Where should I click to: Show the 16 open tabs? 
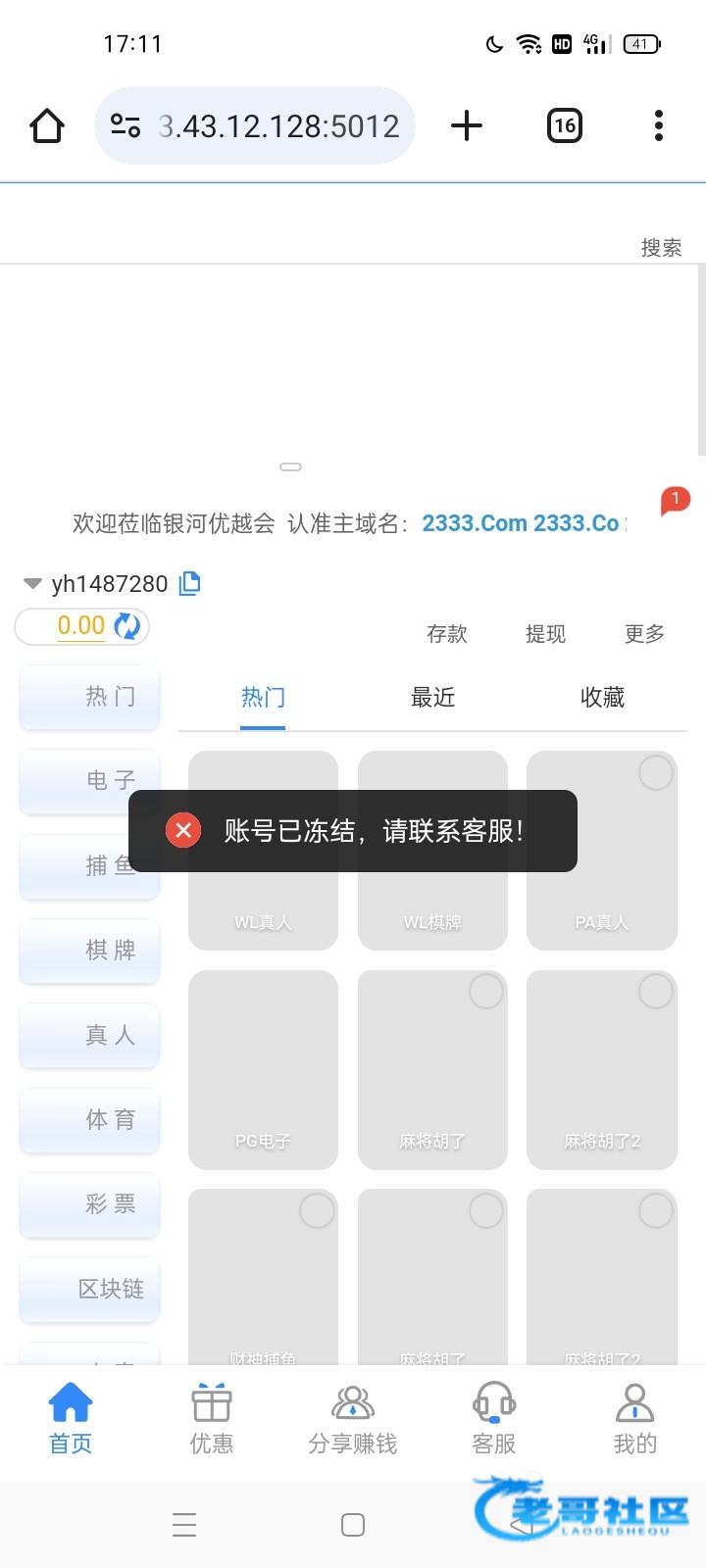[564, 125]
